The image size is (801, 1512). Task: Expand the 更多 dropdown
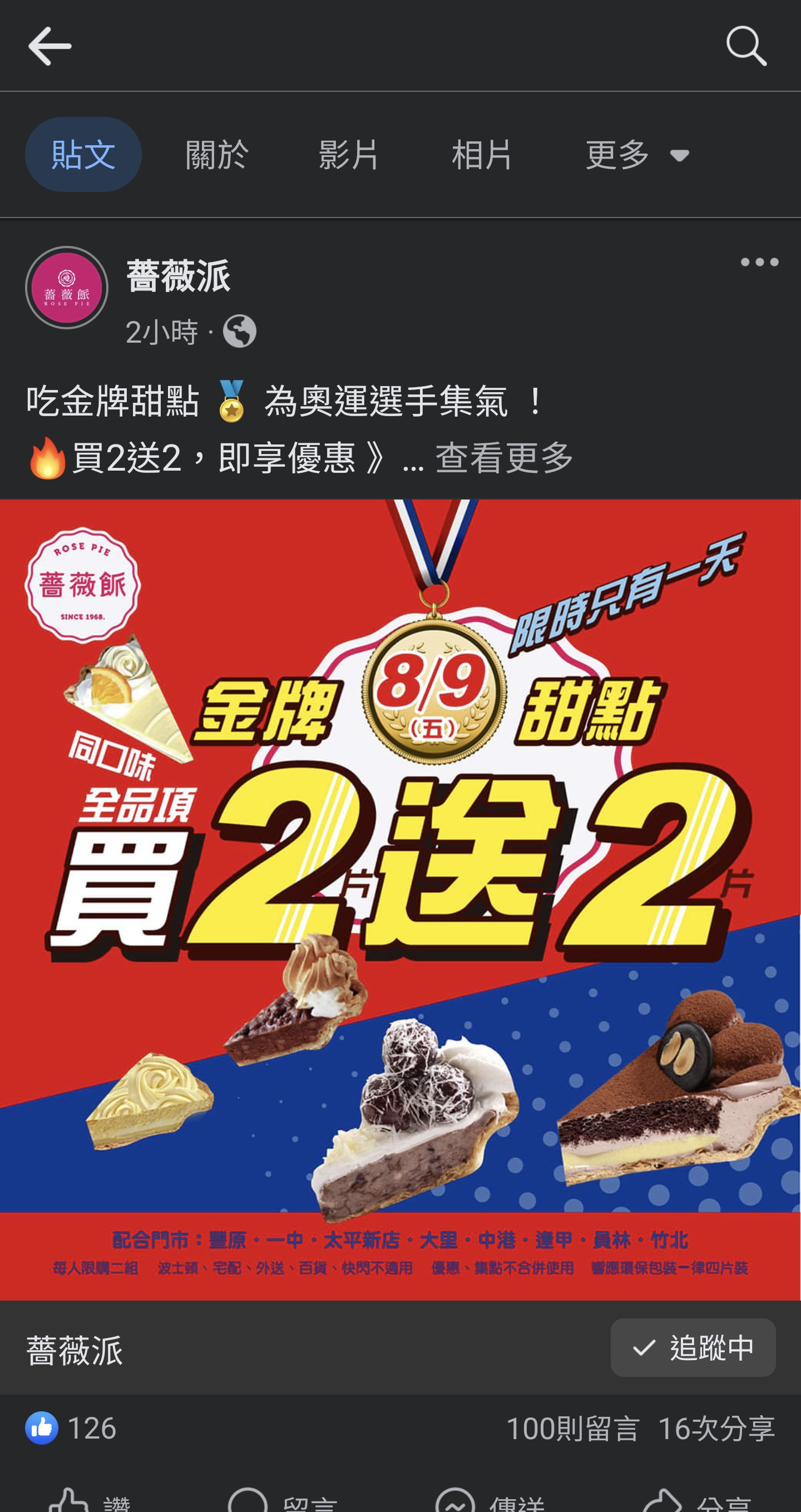(x=638, y=154)
